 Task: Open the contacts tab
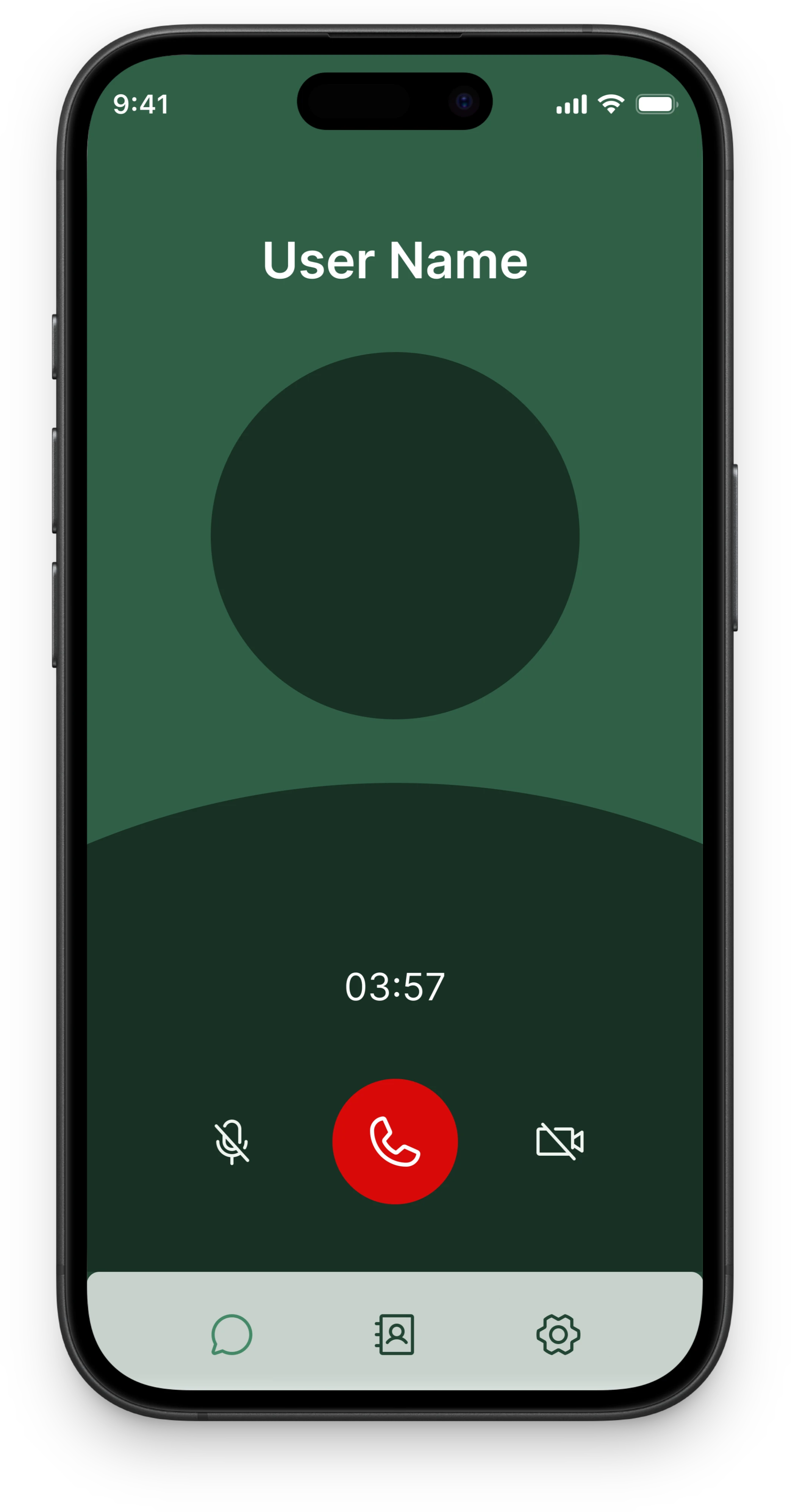[x=395, y=1334]
